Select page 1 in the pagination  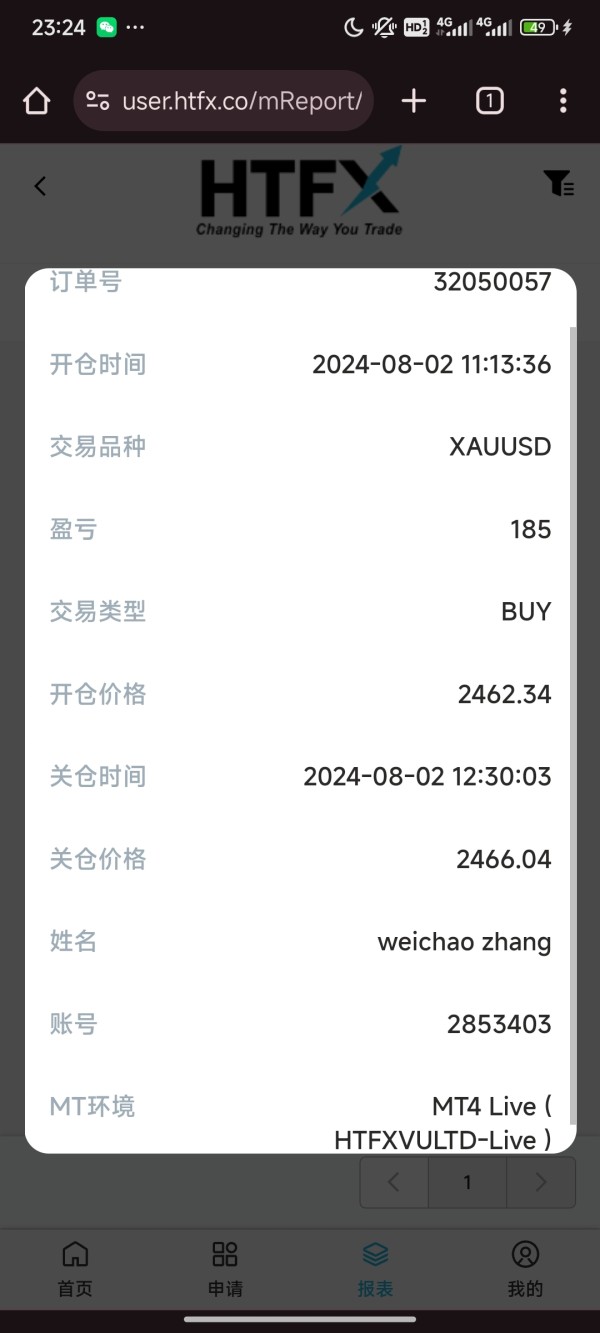pyautogui.click(x=467, y=1182)
